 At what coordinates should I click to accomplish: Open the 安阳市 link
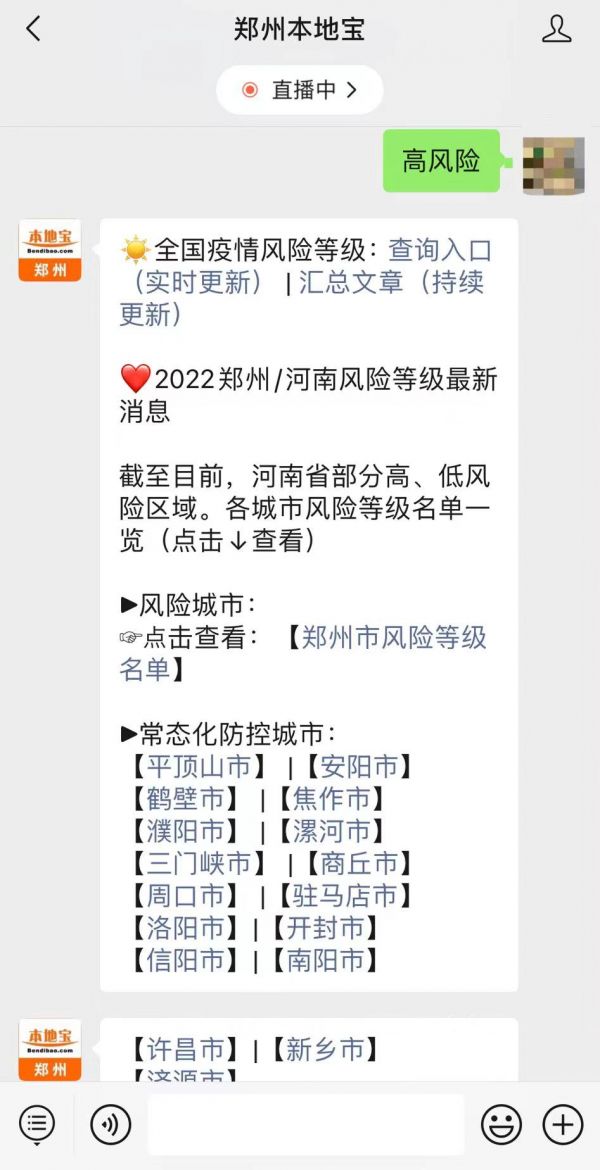pos(359,766)
